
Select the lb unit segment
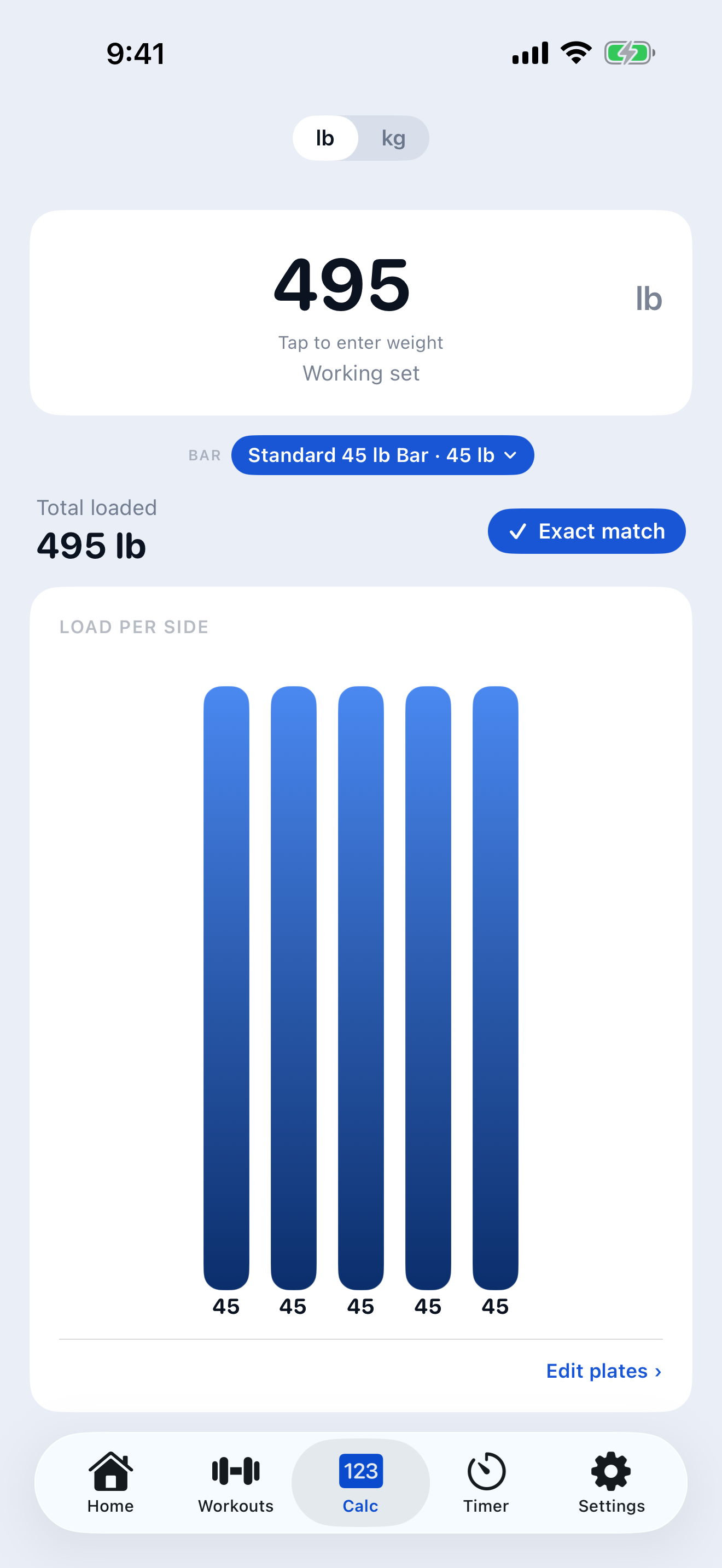(325, 138)
